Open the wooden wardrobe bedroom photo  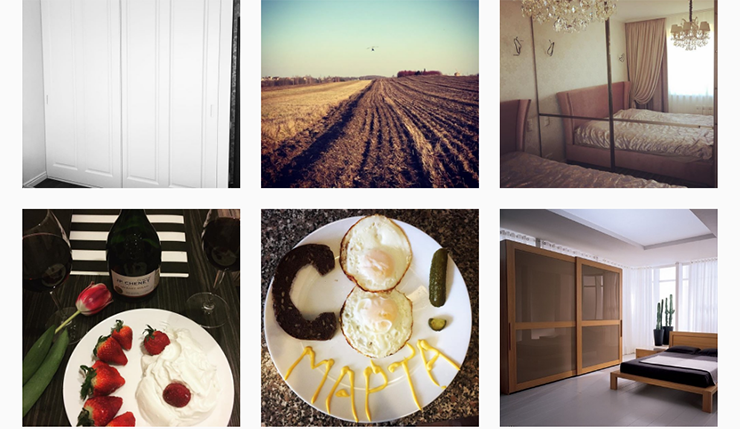608,318
